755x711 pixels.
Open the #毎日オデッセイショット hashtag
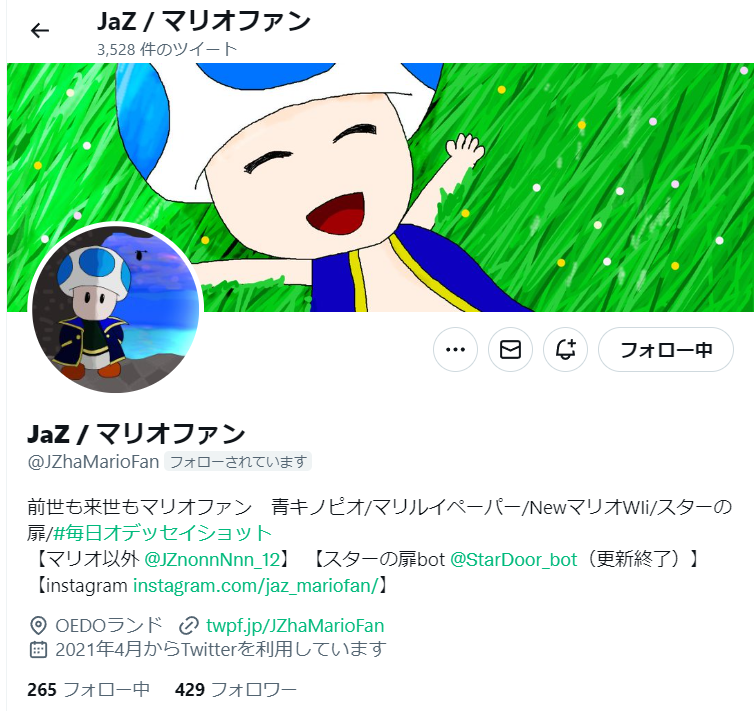point(163,533)
